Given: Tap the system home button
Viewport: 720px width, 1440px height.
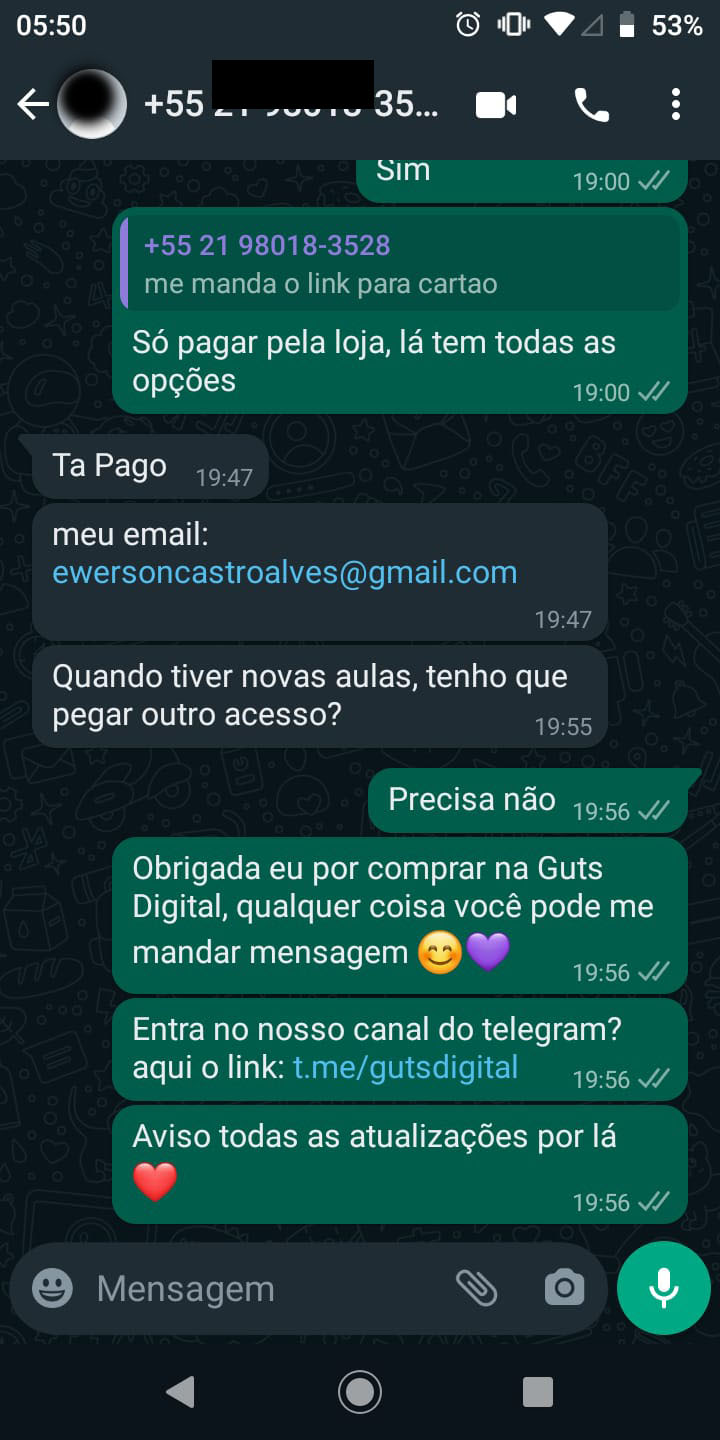Looking at the screenshot, I should pos(360,1392).
